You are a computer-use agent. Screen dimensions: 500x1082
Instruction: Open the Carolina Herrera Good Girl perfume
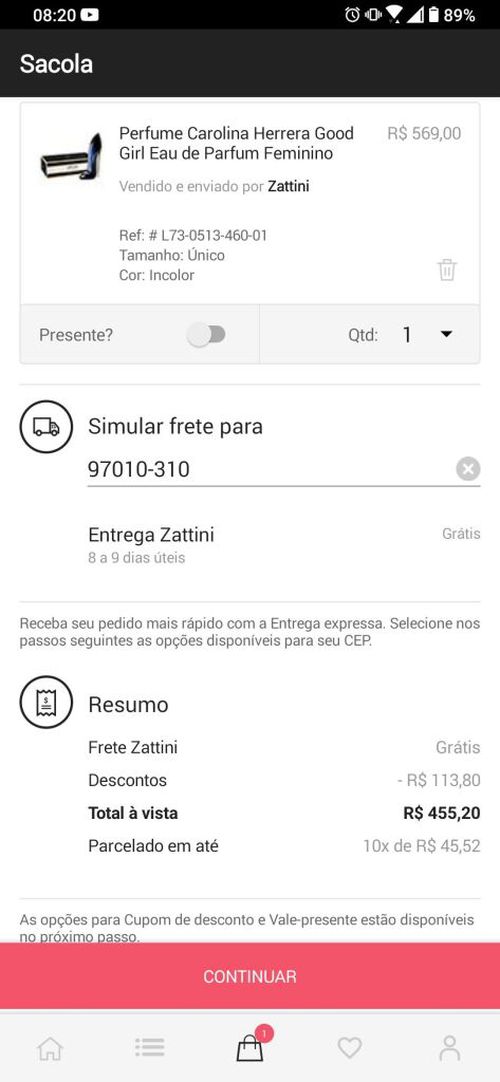[237, 143]
